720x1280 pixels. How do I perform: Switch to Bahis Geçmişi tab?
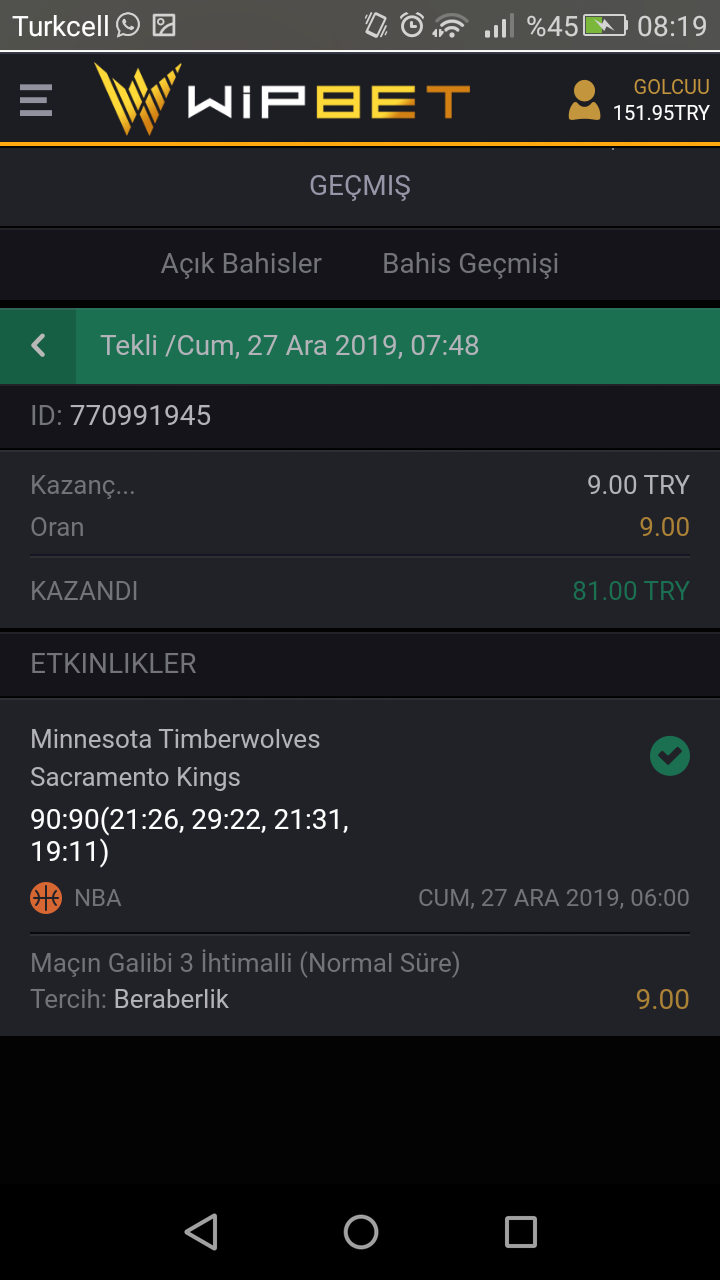(470, 264)
